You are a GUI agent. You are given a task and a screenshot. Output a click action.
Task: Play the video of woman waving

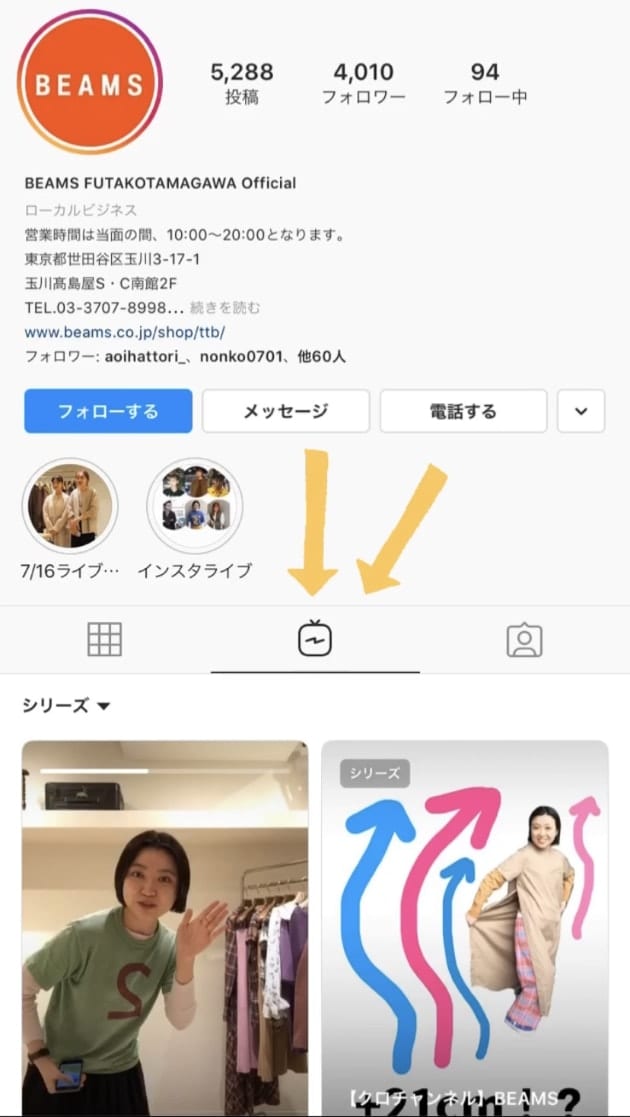coord(165,925)
